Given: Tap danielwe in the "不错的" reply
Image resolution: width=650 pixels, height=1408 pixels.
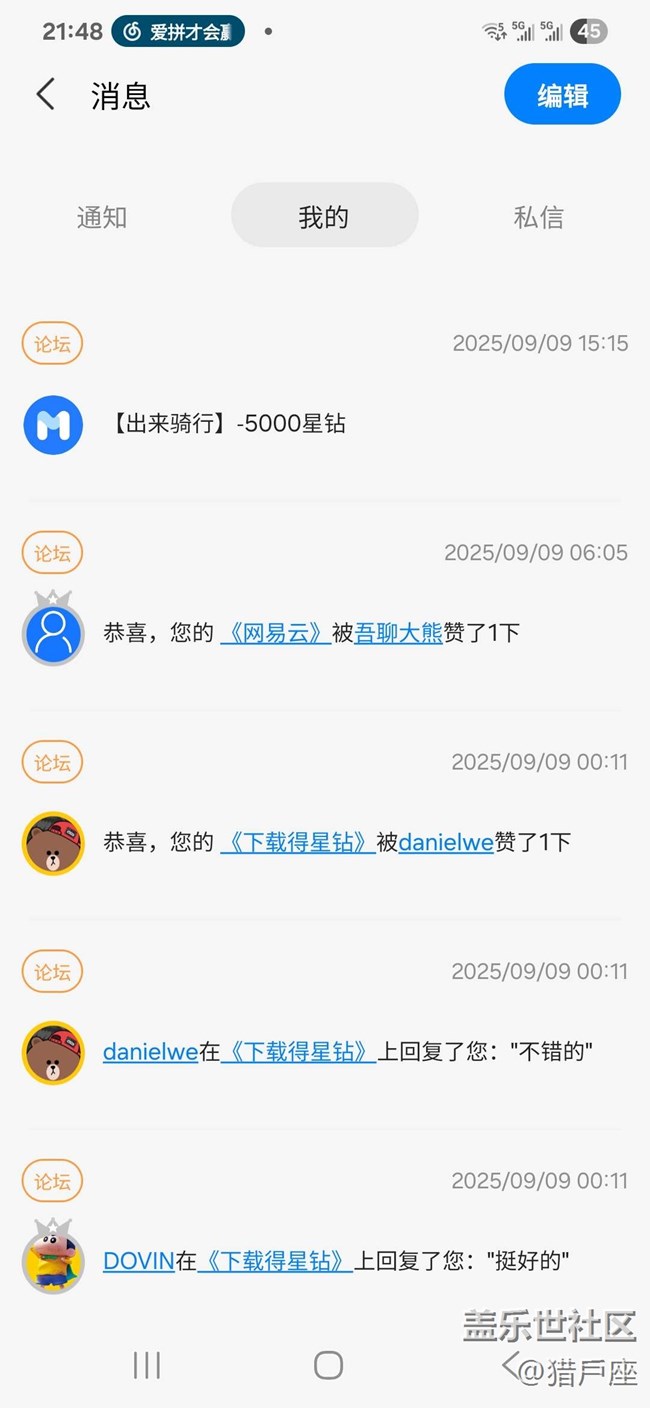Looking at the screenshot, I should (x=150, y=1052).
